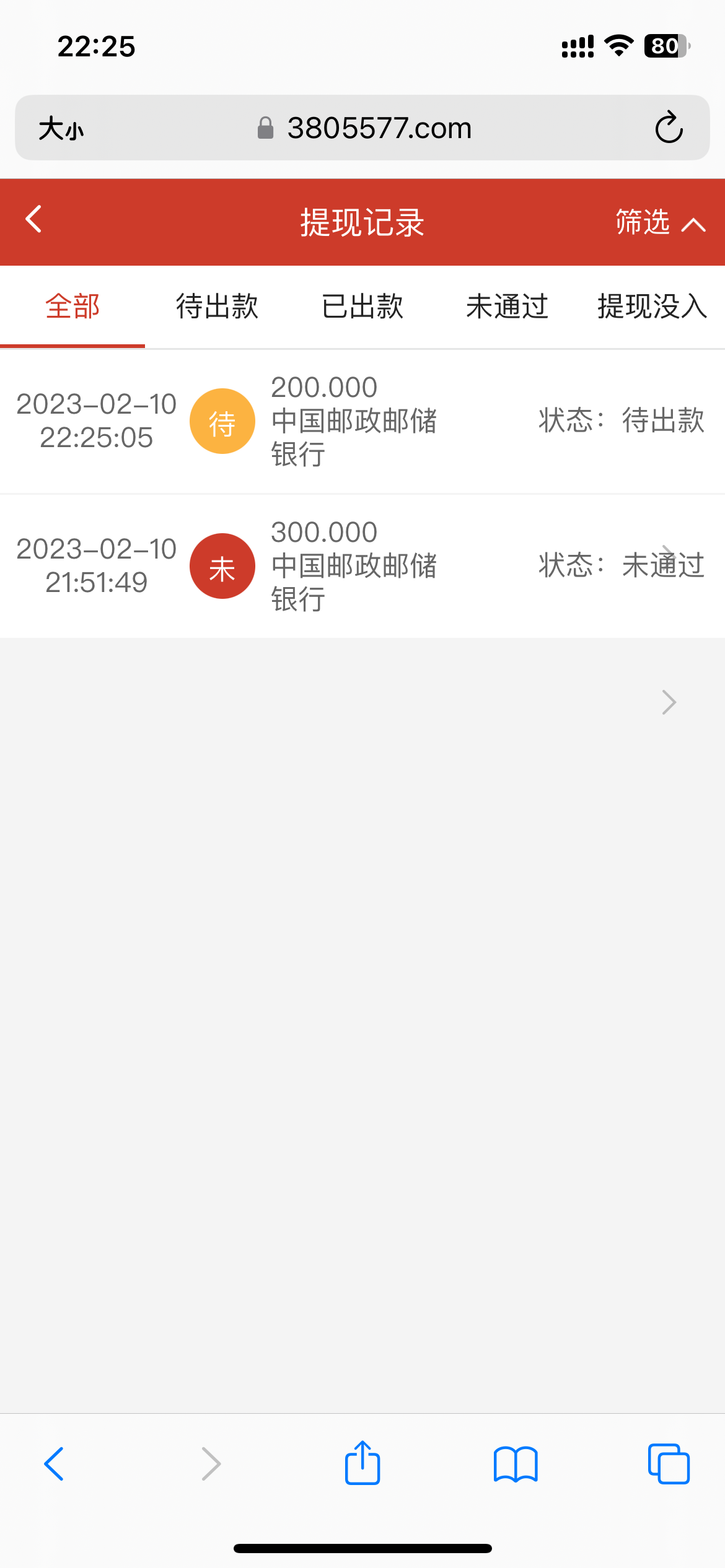Image resolution: width=725 pixels, height=1568 pixels.
Task: Go back from 提现记录 page
Action: (x=33, y=220)
